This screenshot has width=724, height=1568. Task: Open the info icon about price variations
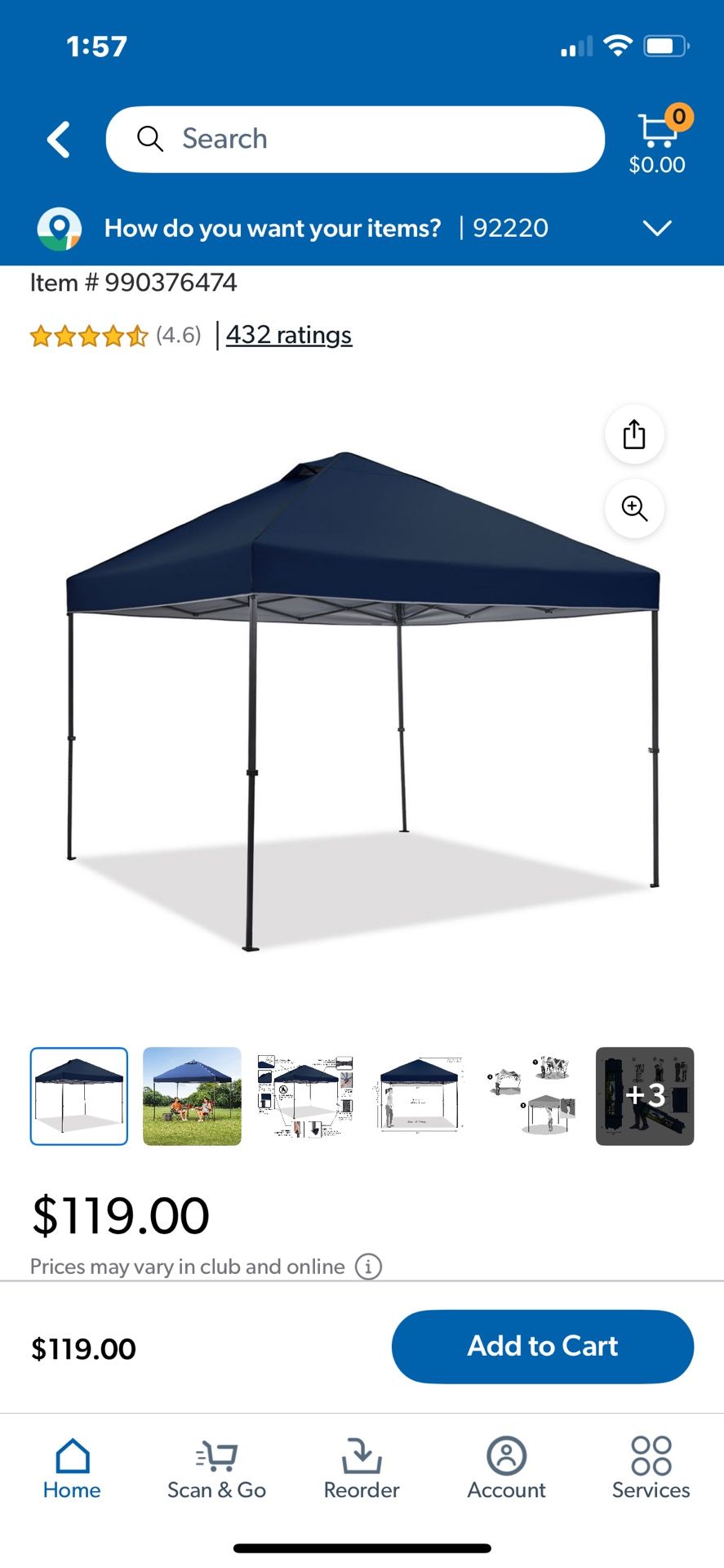click(x=368, y=1267)
